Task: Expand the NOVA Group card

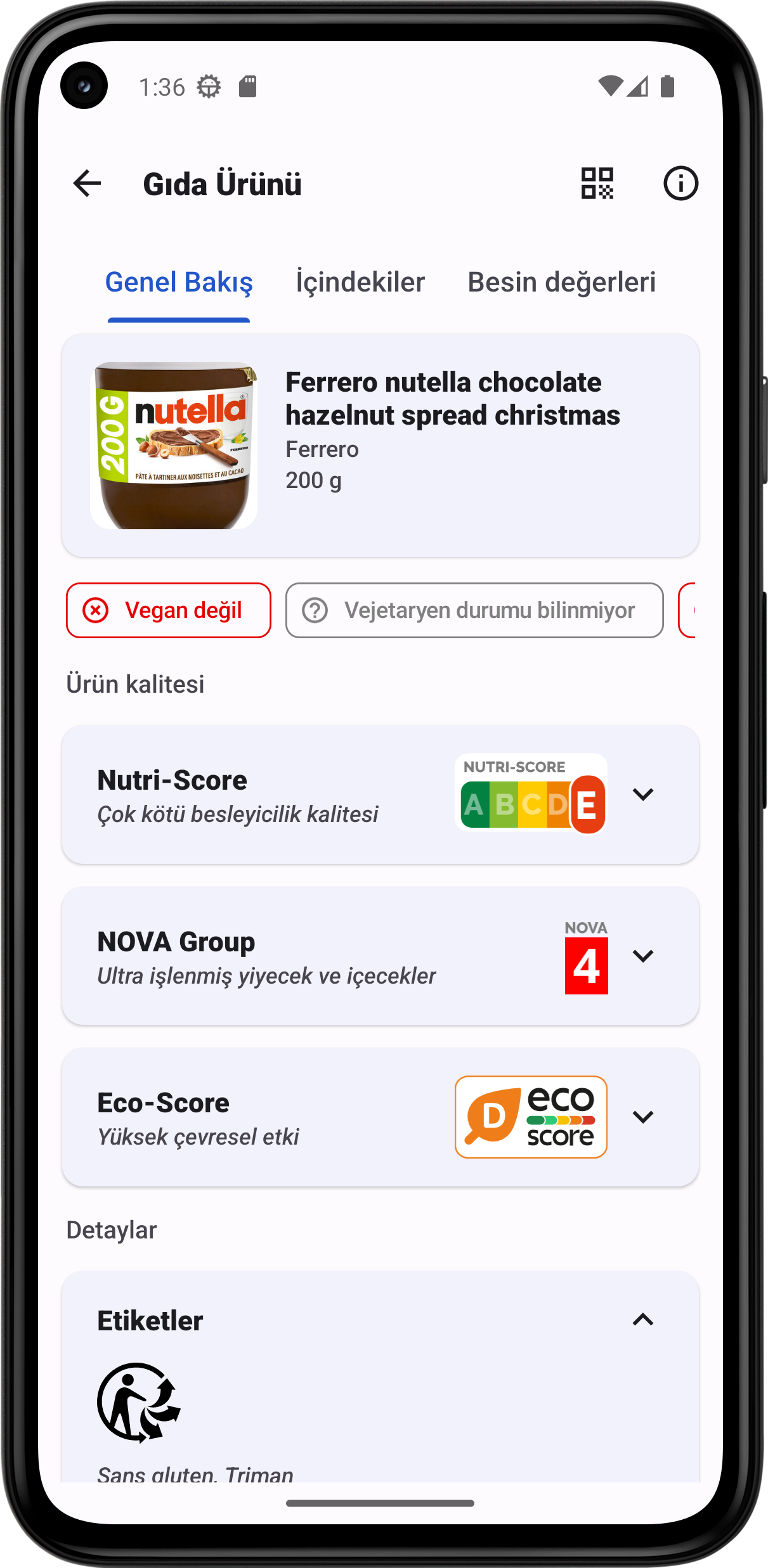Action: pos(642,956)
